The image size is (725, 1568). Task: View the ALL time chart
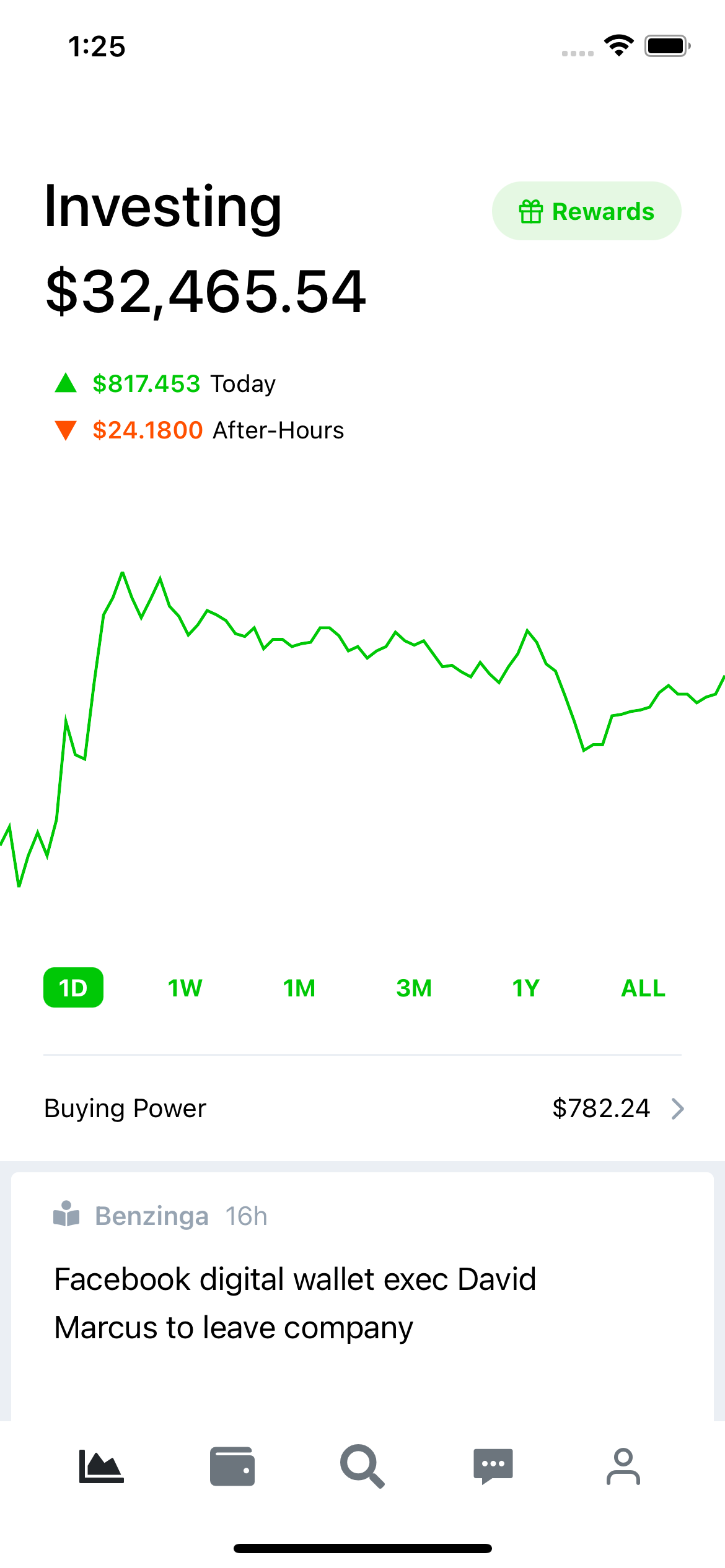(643, 988)
